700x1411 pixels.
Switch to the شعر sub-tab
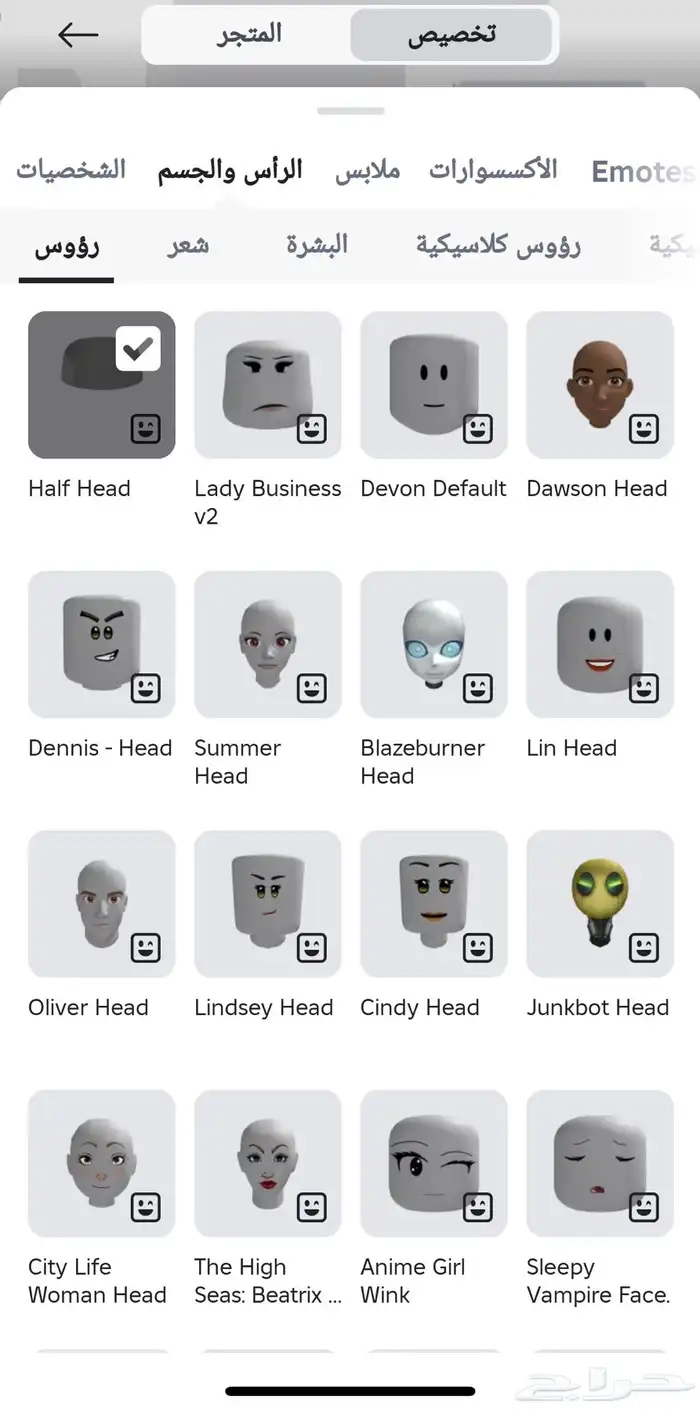tap(187, 244)
